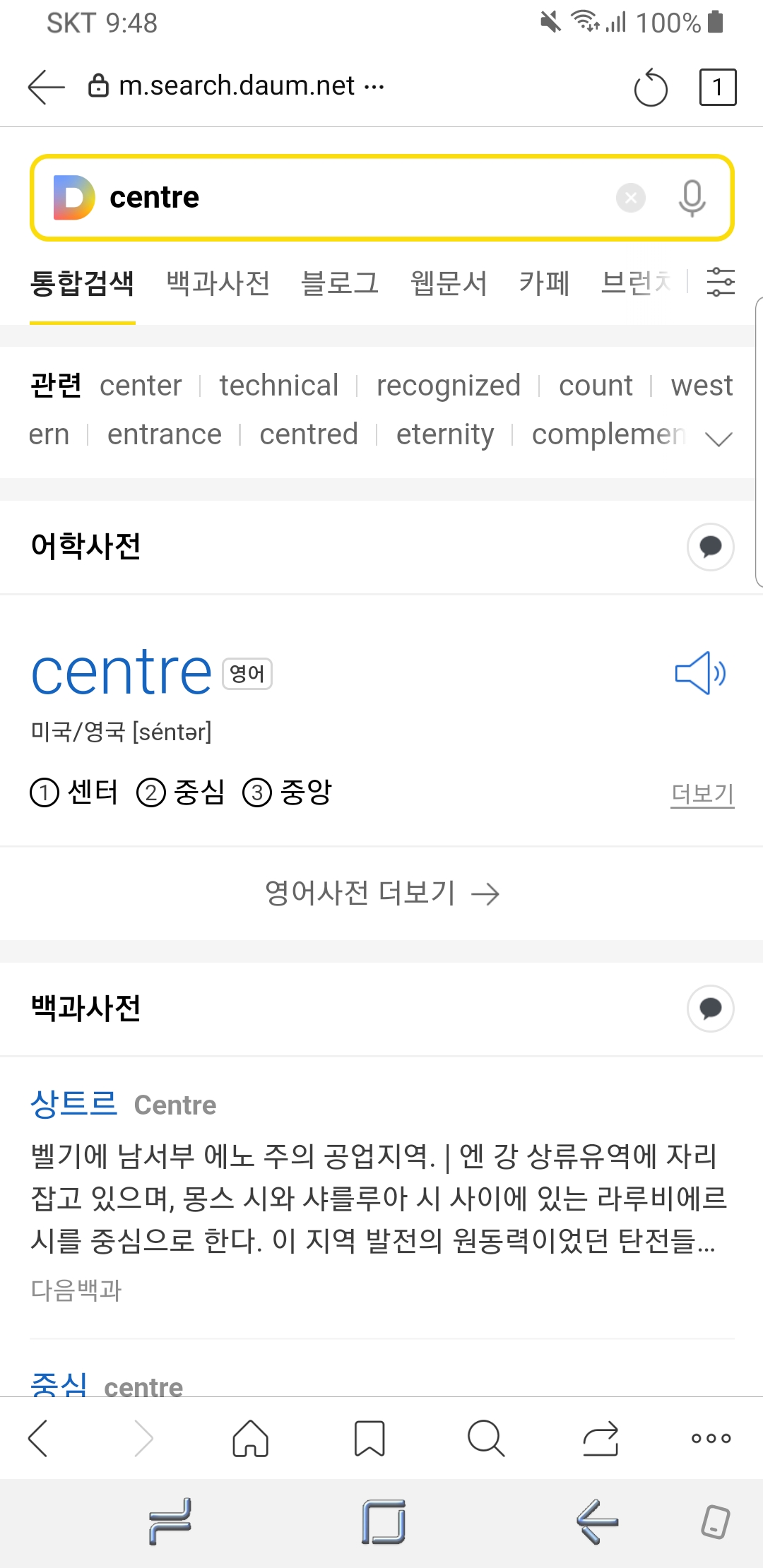Open the 상트르 encyclopedia entry
Image resolution: width=763 pixels, height=1568 pixels.
pyautogui.click(x=74, y=1104)
